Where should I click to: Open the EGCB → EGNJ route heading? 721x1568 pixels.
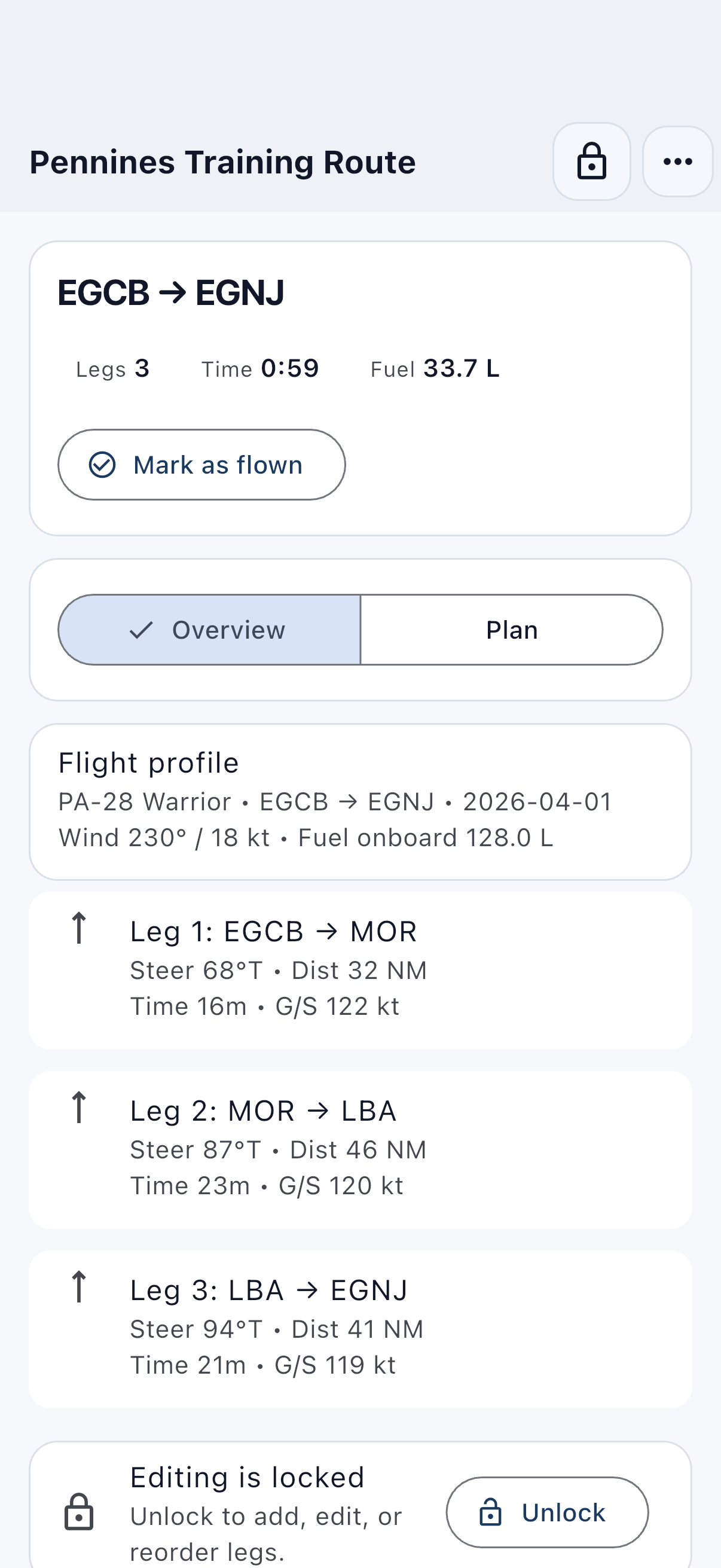click(x=171, y=292)
